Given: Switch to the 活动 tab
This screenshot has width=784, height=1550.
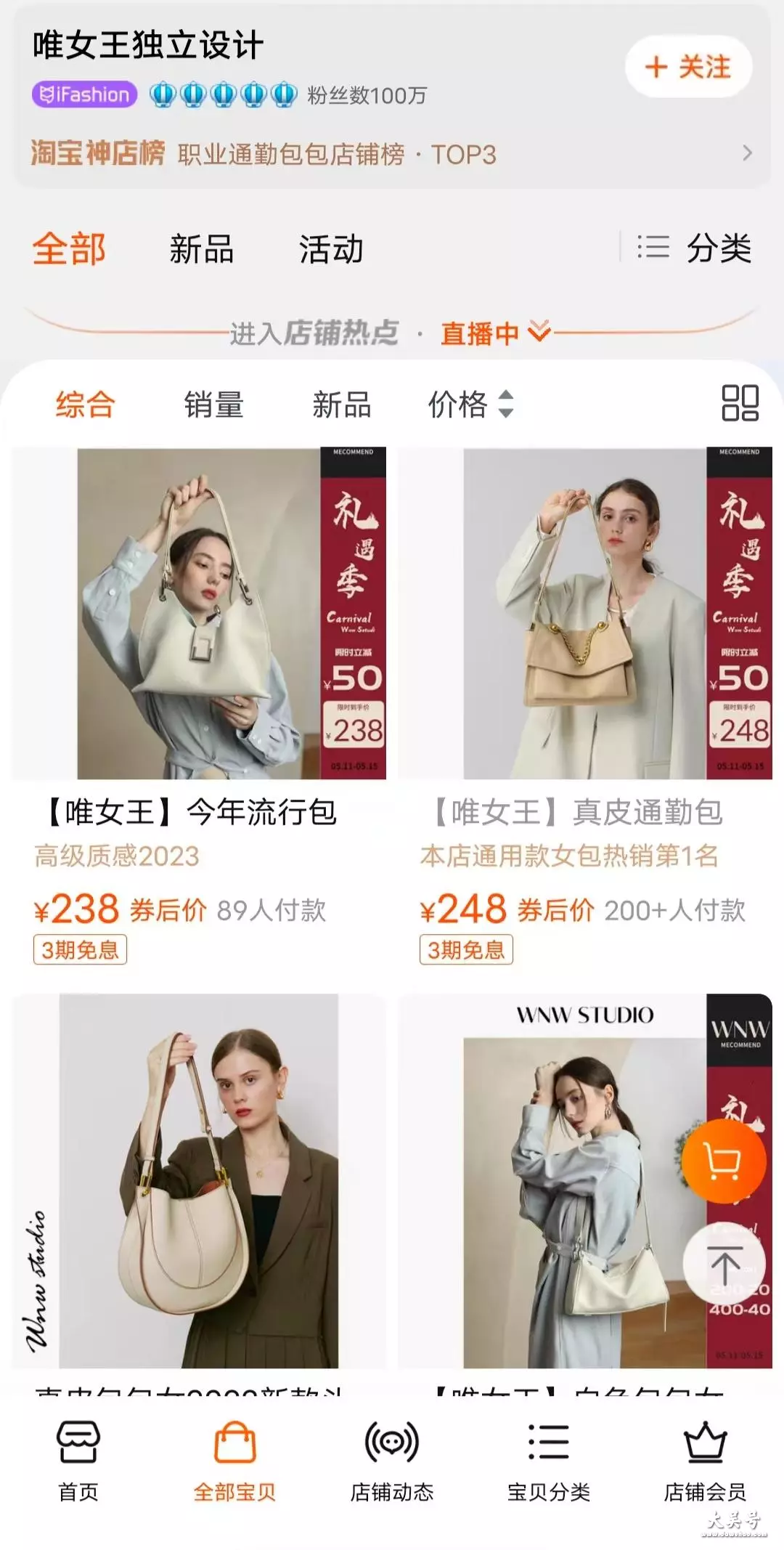Looking at the screenshot, I should tap(331, 249).
